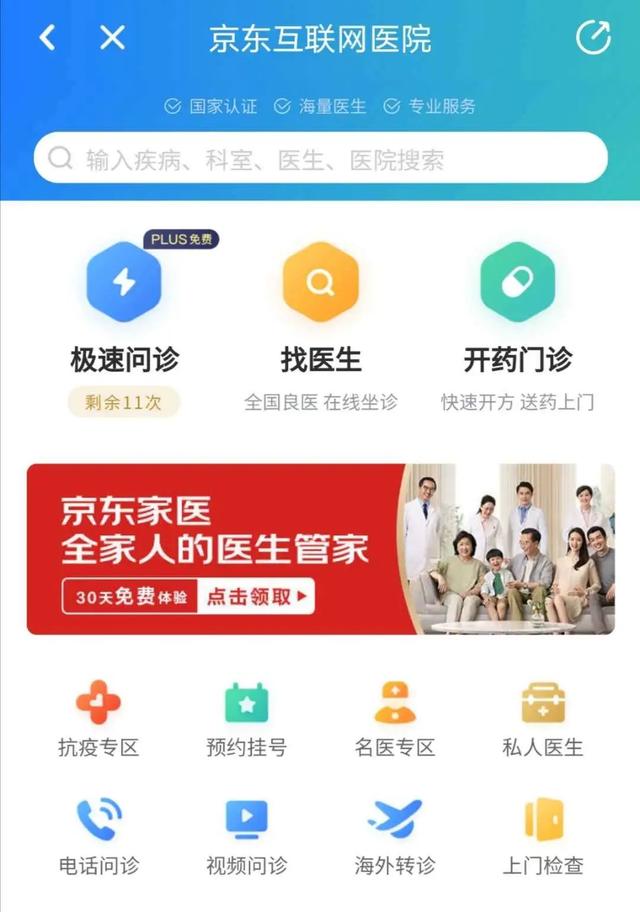The image size is (640, 912).
Task: Close the 京东互联网医院 page
Action: tap(112, 38)
